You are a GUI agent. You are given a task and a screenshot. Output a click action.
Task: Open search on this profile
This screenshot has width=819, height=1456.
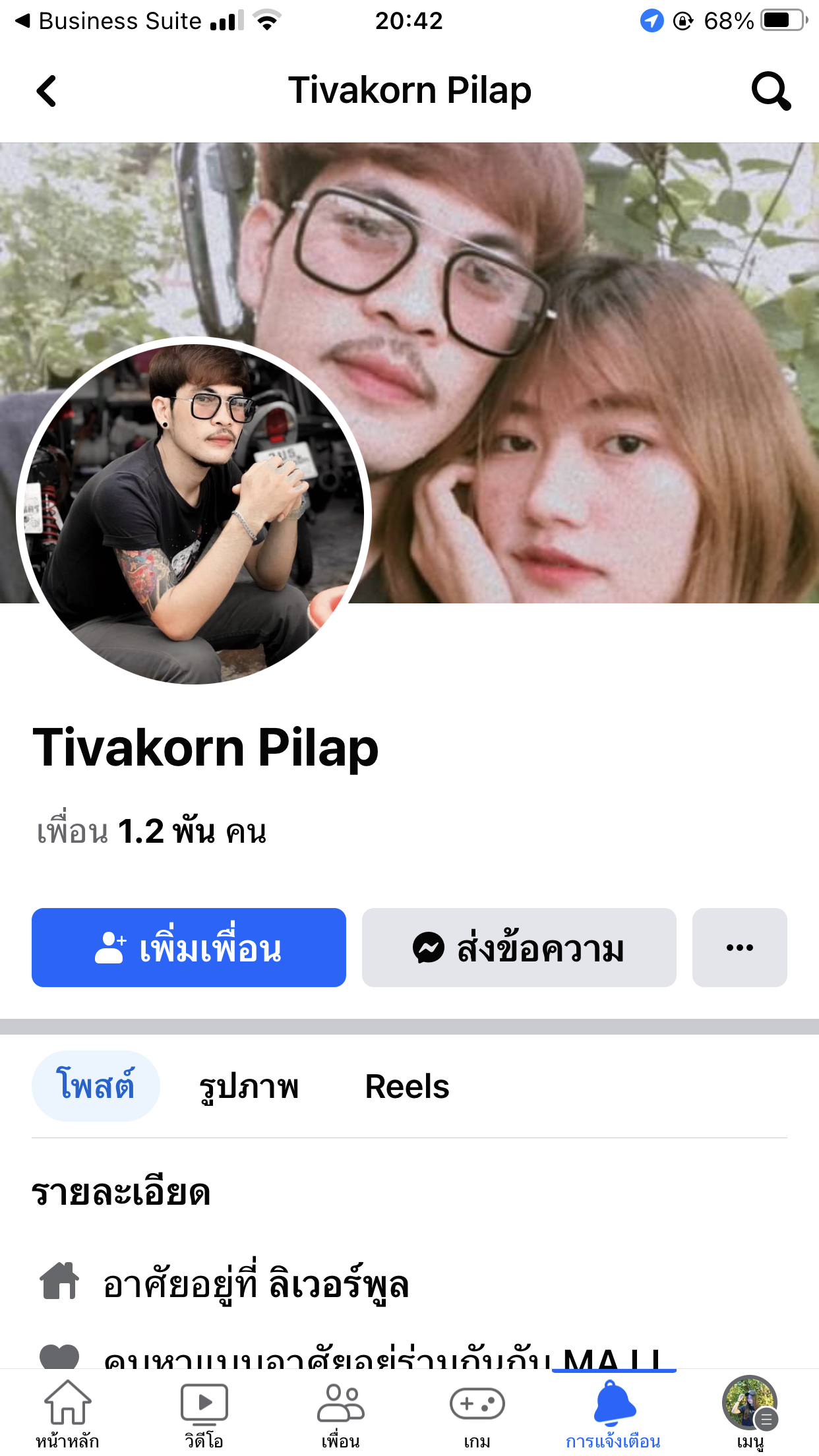tap(771, 91)
